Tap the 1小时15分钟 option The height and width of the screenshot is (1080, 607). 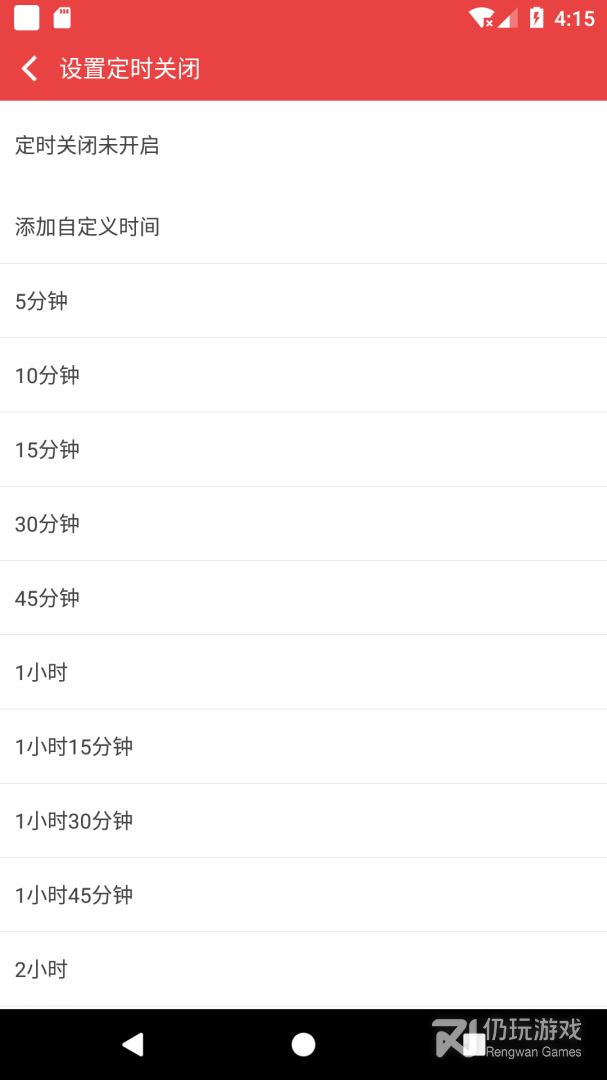tap(303, 747)
